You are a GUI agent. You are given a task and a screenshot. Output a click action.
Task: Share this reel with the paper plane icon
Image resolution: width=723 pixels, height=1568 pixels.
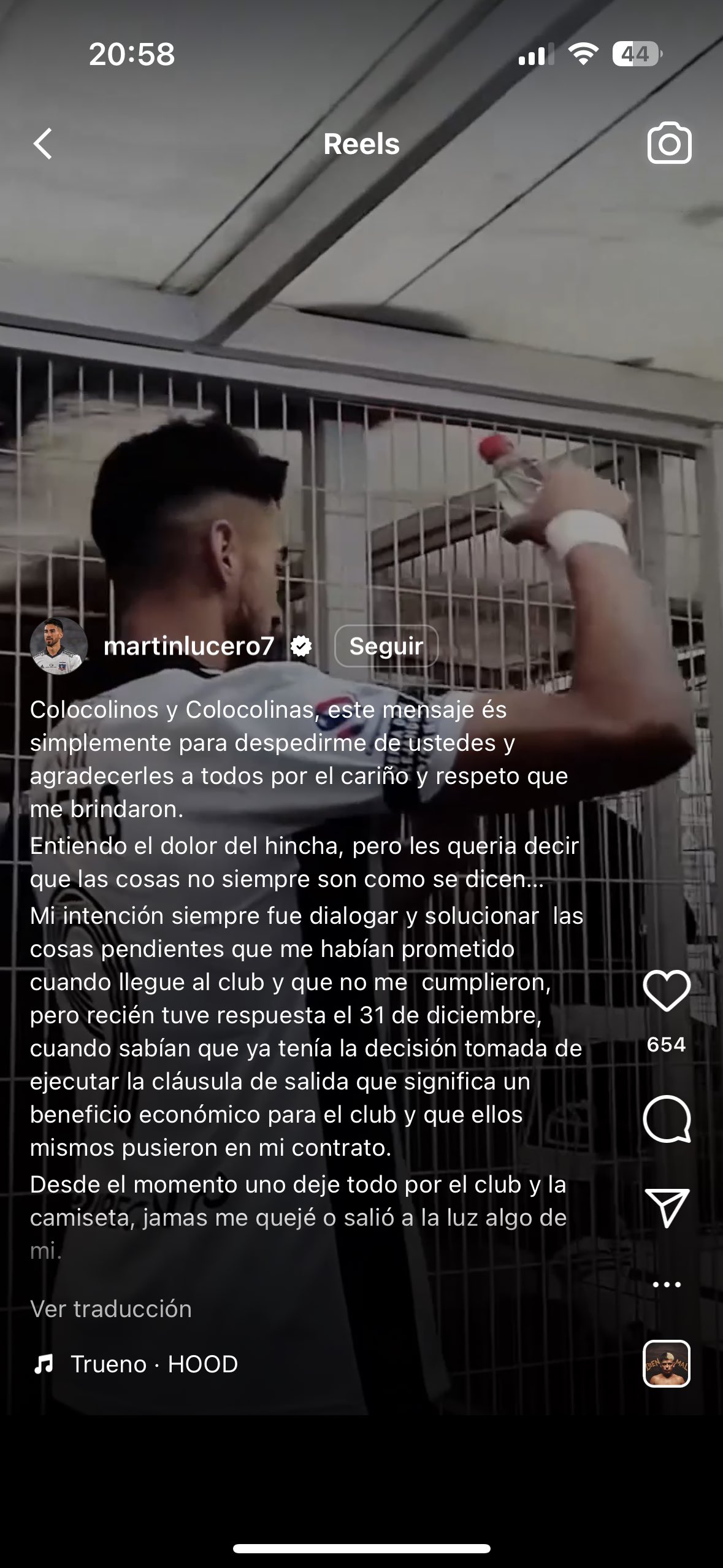(667, 1207)
